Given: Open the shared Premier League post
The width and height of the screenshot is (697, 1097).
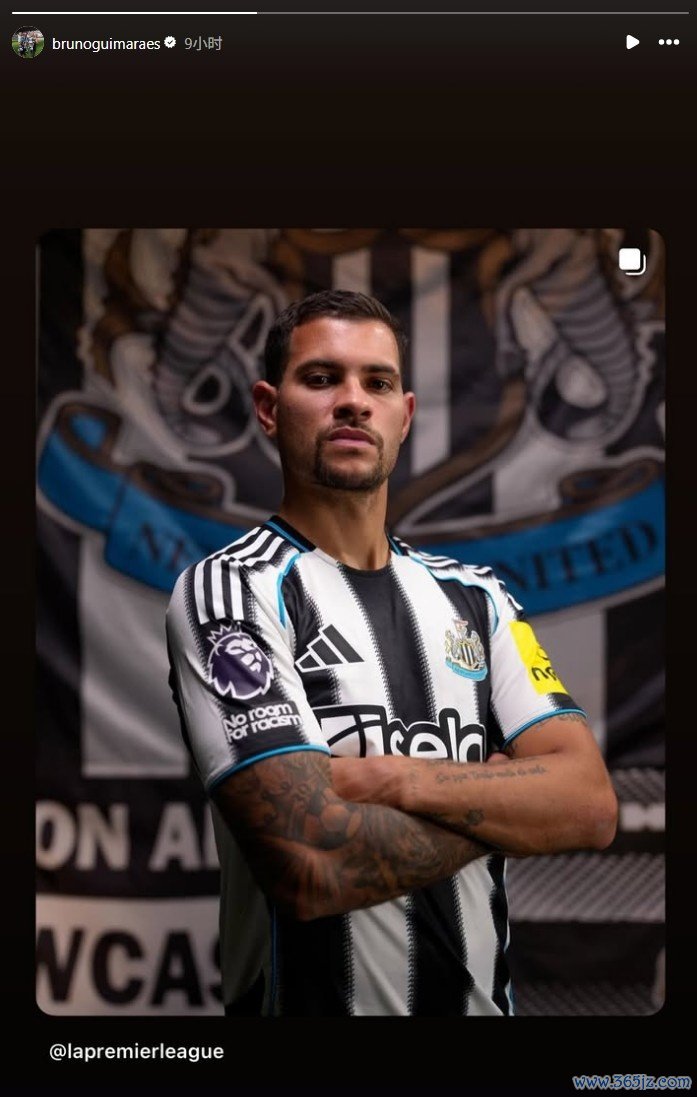Looking at the screenshot, I should (350, 620).
